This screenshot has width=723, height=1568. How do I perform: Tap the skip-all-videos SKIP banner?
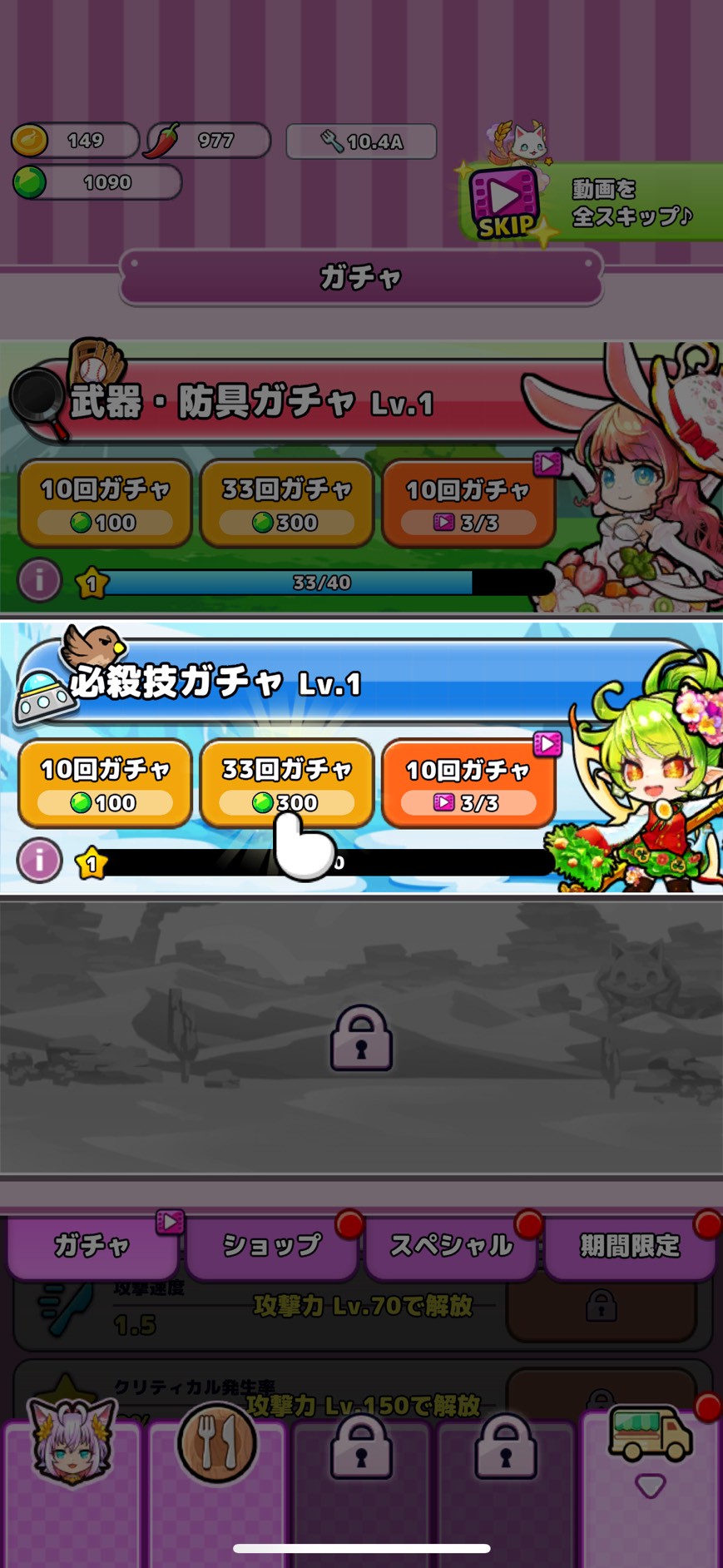tap(591, 204)
